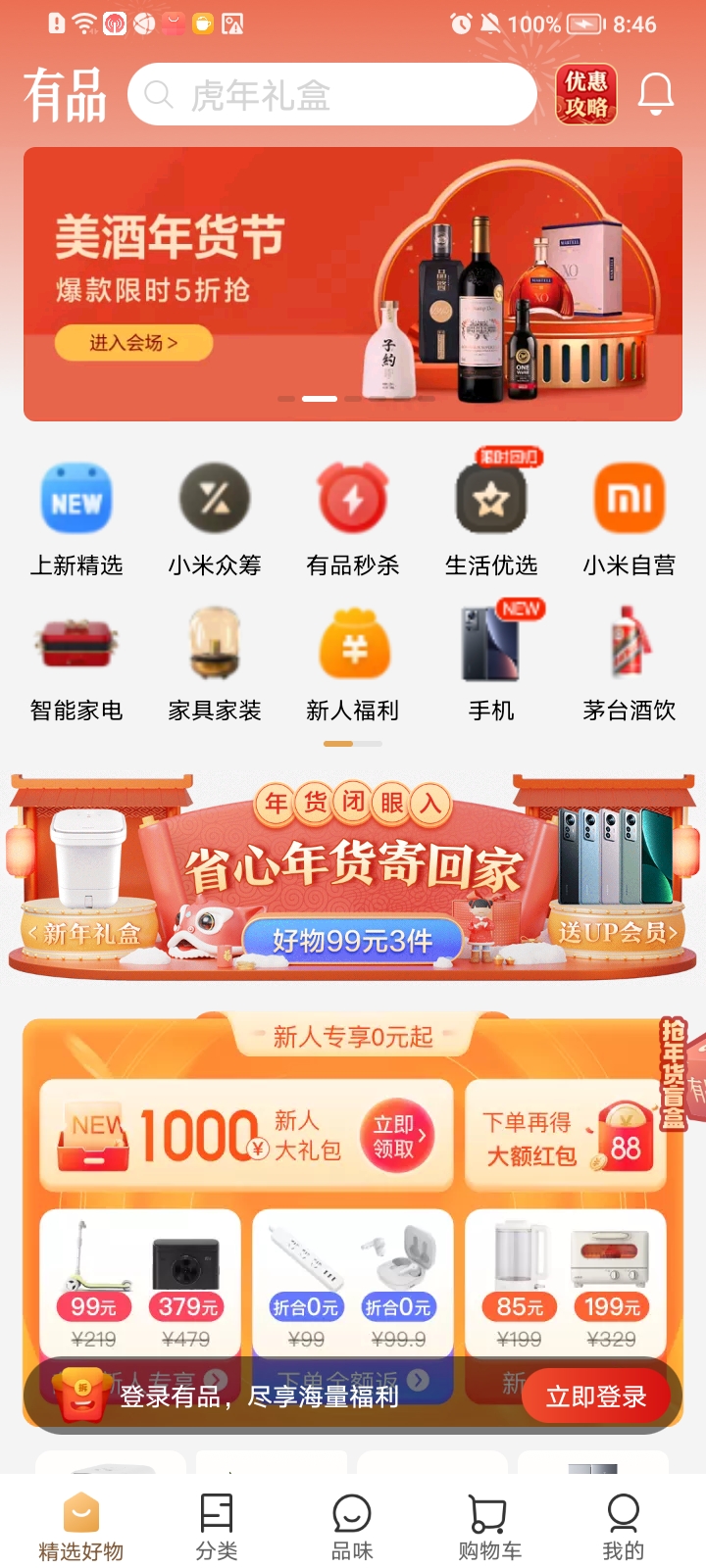
Task: Browse 智能家电 category
Action: coord(76,664)
